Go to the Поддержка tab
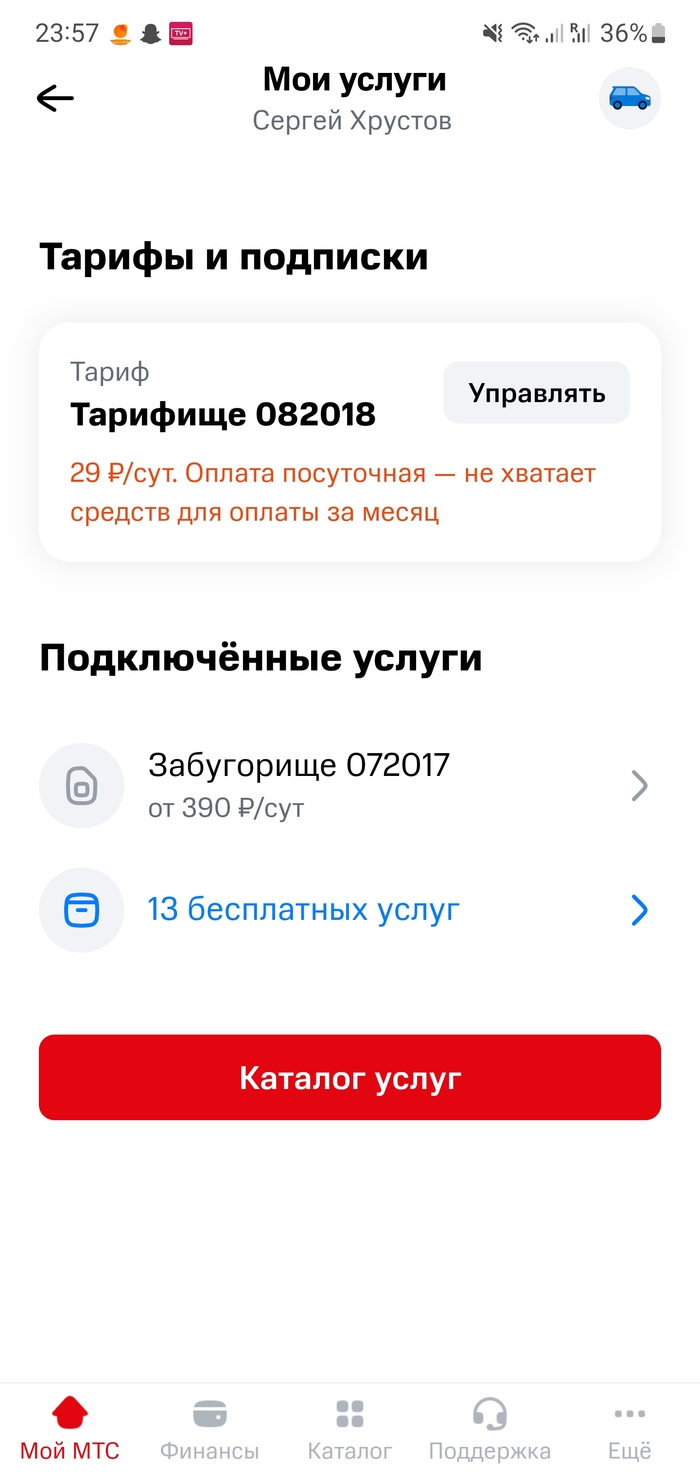The width and height of the screenshot is (700, 1478). 489,1430
